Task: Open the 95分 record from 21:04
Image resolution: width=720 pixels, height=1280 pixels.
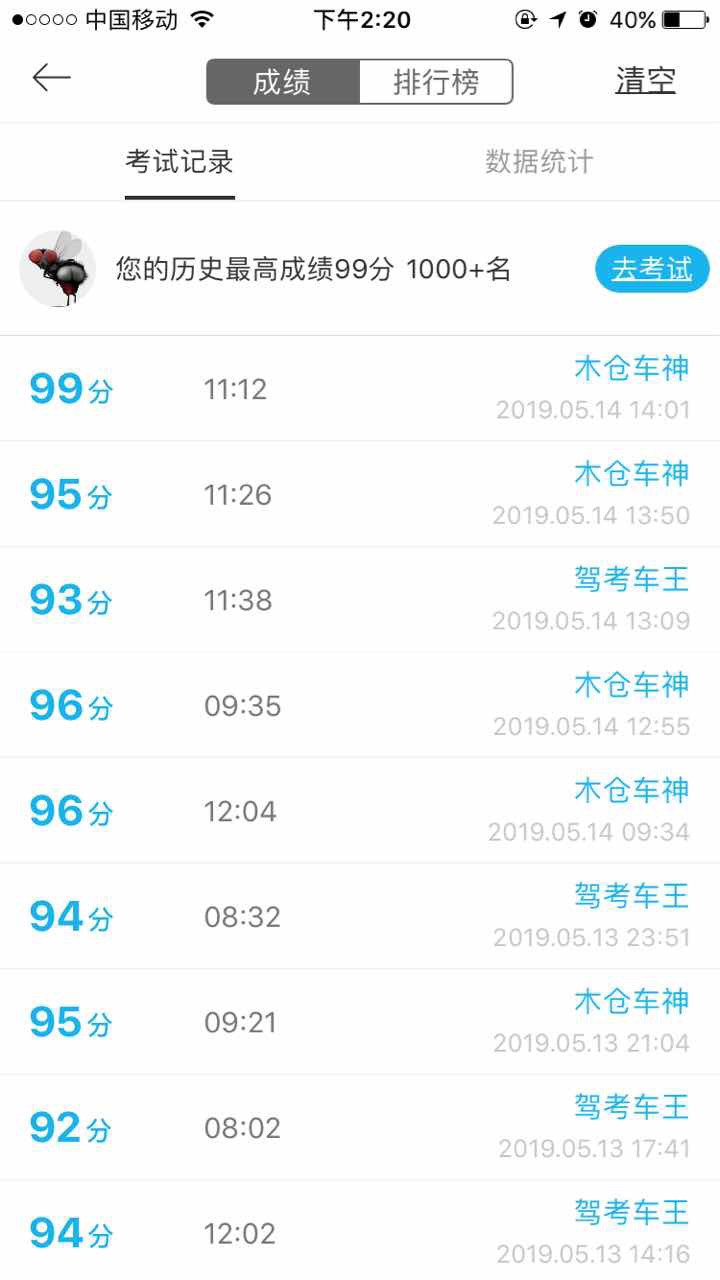Action: click(360, 1022)
